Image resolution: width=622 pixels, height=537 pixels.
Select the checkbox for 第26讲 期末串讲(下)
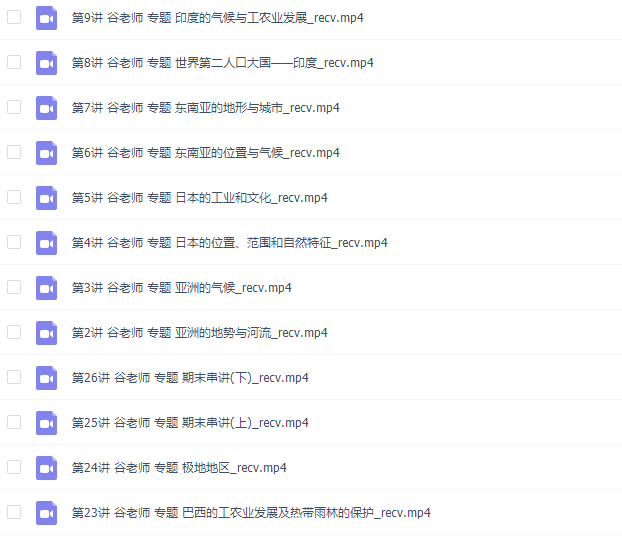[x=14, y=377]
